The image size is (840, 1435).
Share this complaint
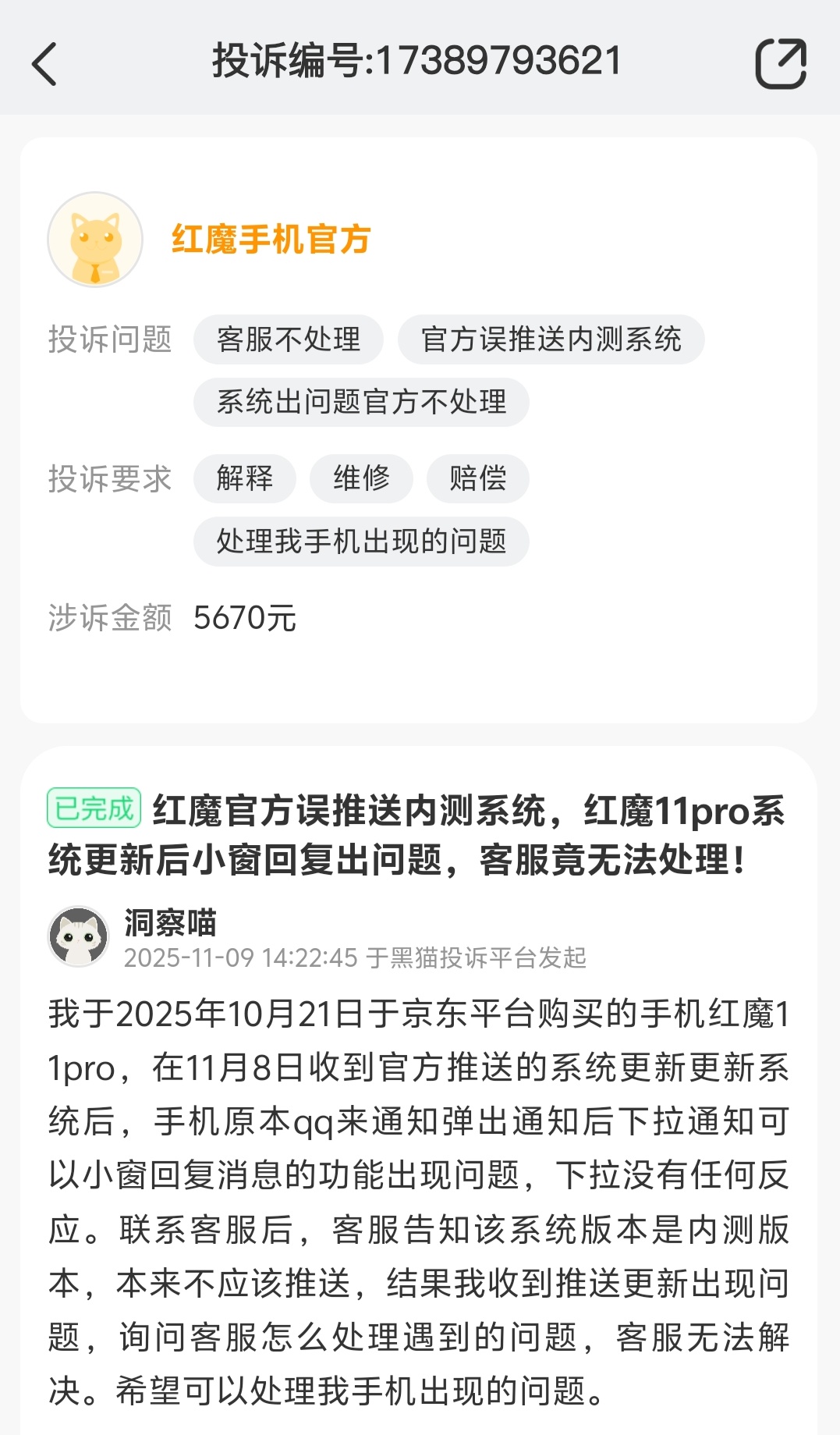780,63
